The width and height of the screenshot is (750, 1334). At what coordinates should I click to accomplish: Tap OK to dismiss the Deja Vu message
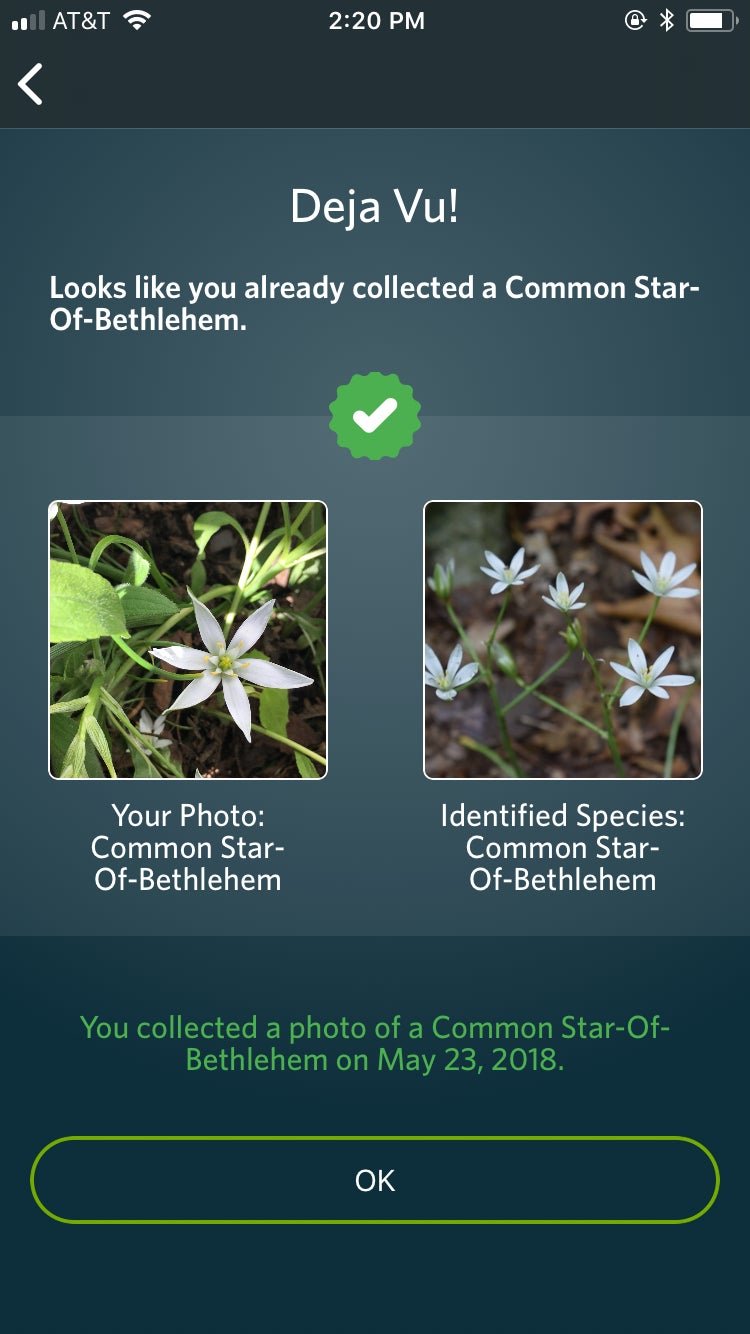pos(375,1180)
